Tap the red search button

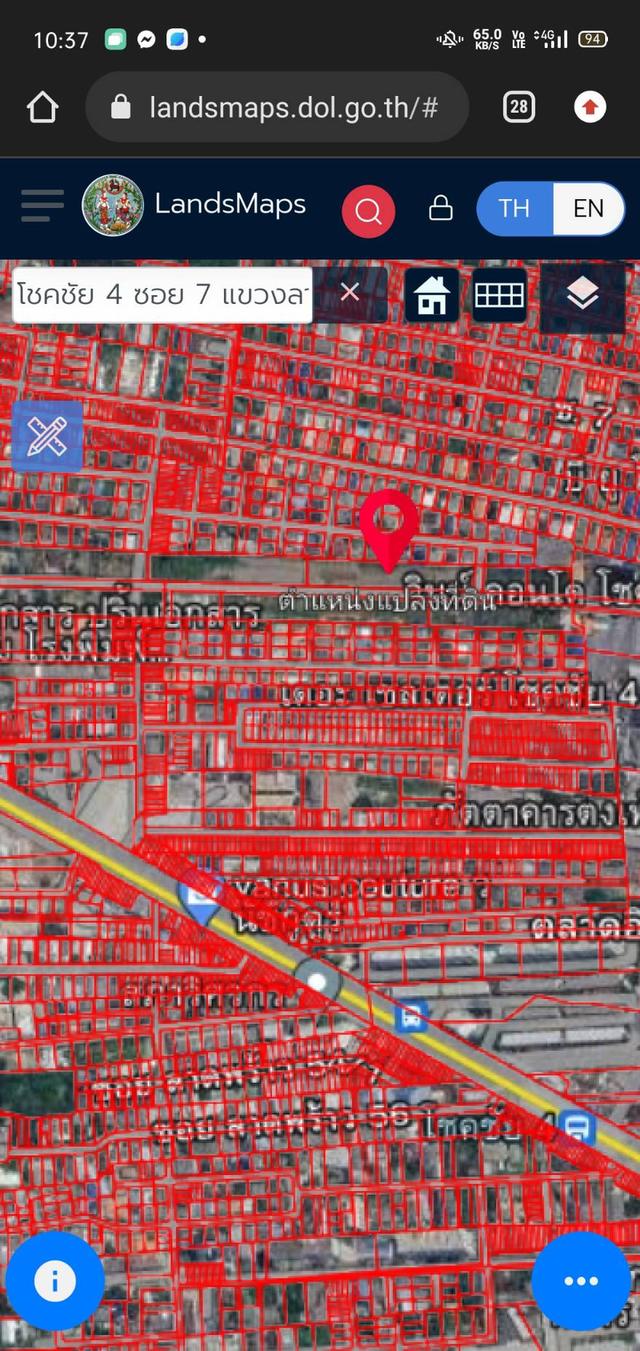click(x=368, y=210)
